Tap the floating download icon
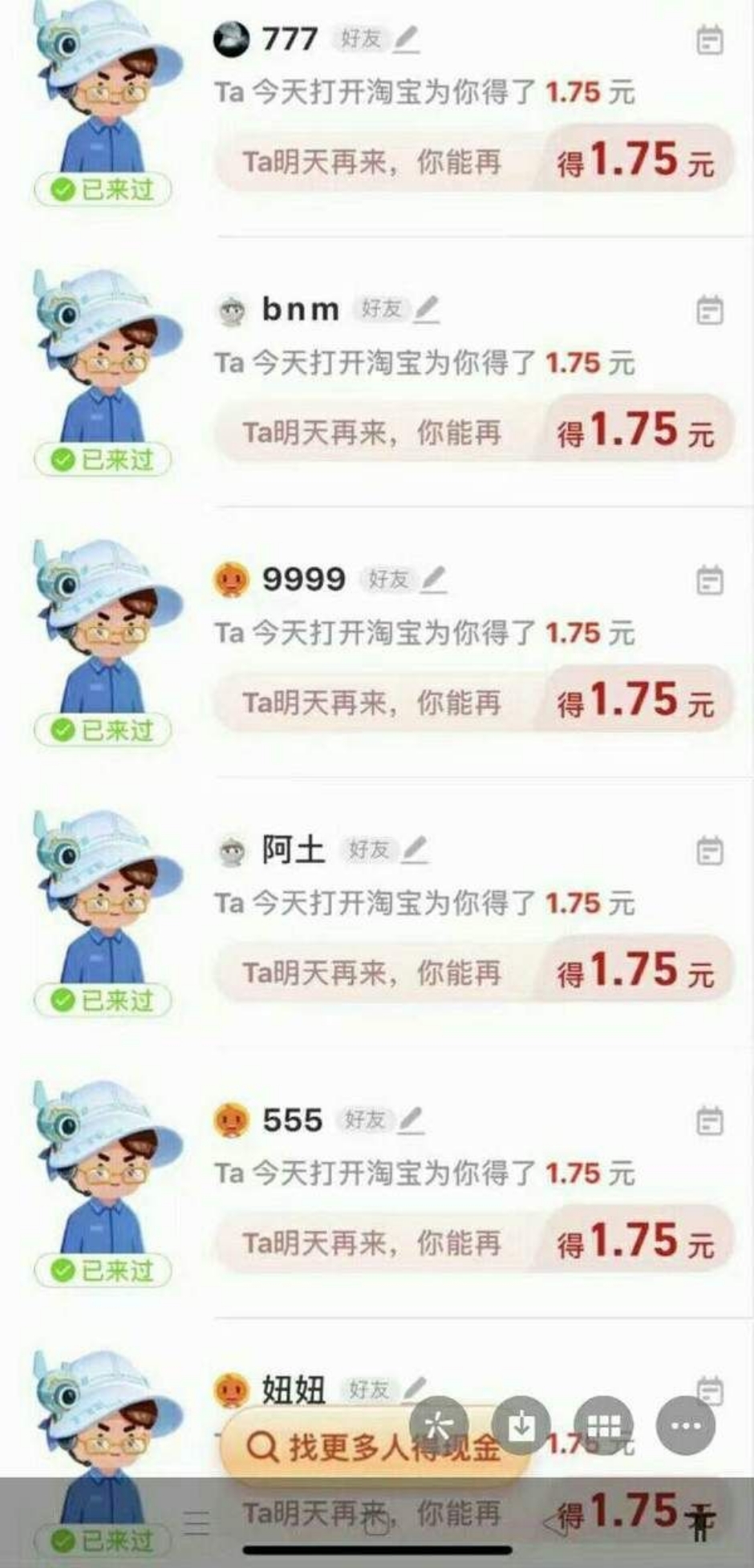754x1568 pixels. 521,1426
